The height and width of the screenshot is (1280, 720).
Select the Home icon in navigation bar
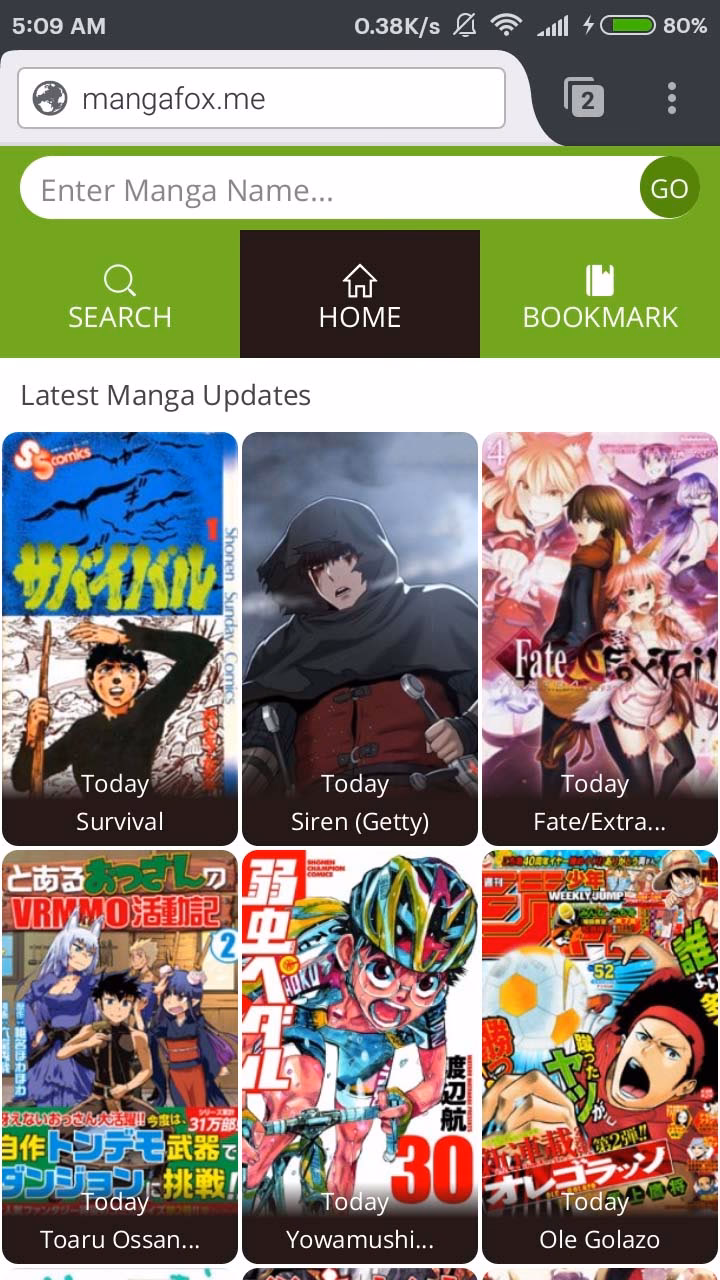[359, 281]
